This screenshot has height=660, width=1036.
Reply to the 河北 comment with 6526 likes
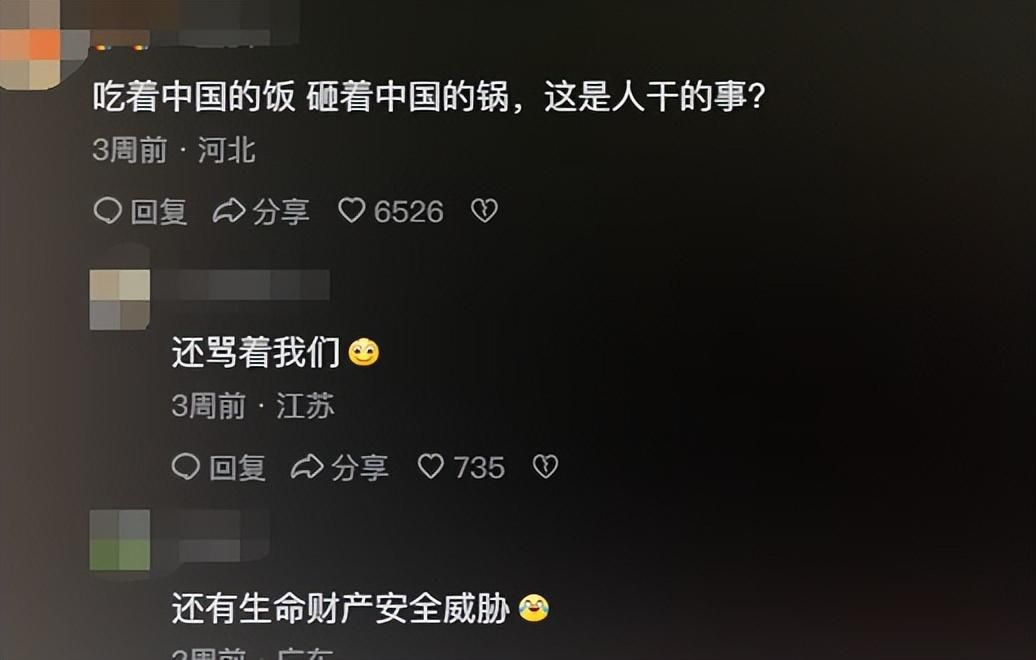click(140, 211)
